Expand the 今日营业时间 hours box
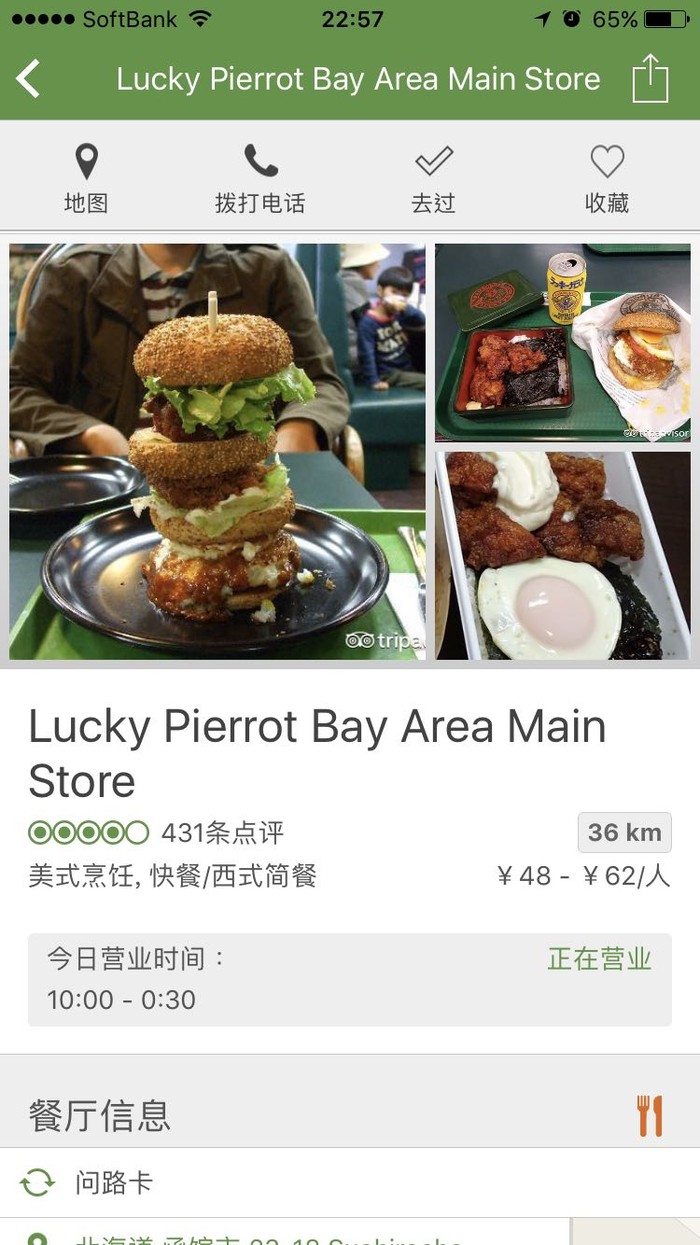This screenshot has width=700, height=1245. tap(349, 979)
